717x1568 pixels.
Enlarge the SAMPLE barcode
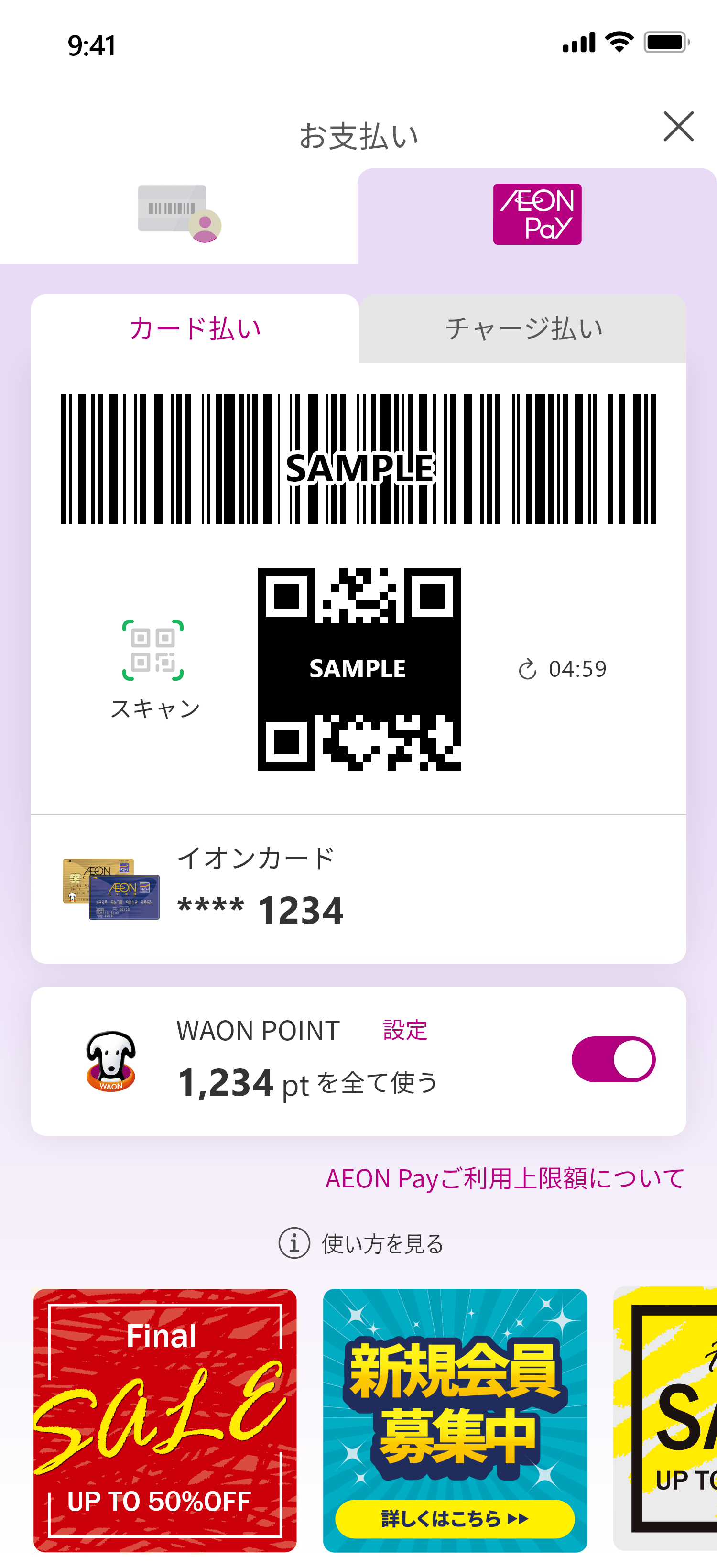click(x=358, y=459)
